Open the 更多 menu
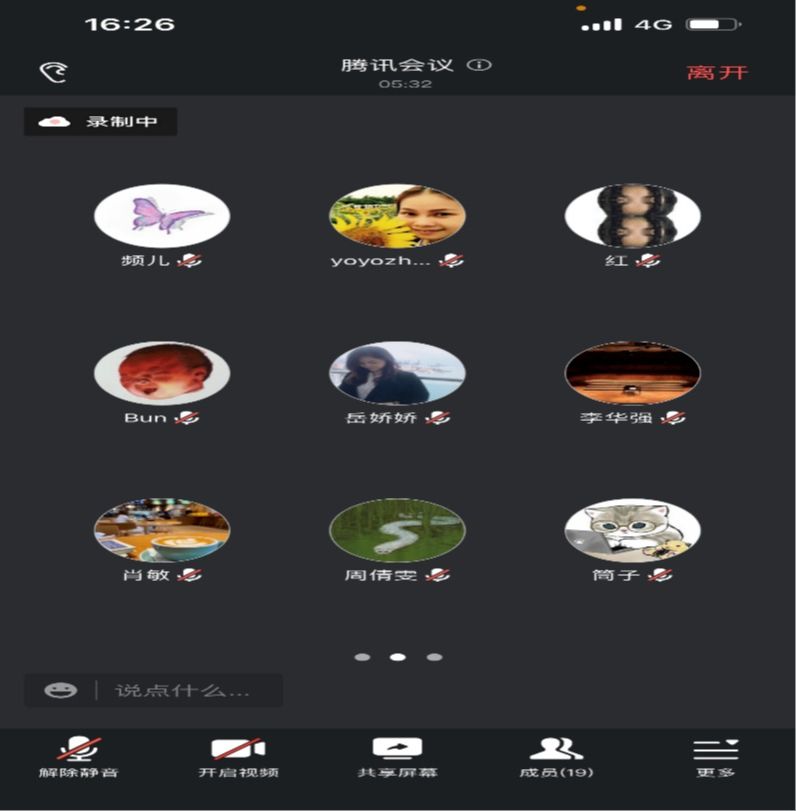 coord(716,758)
